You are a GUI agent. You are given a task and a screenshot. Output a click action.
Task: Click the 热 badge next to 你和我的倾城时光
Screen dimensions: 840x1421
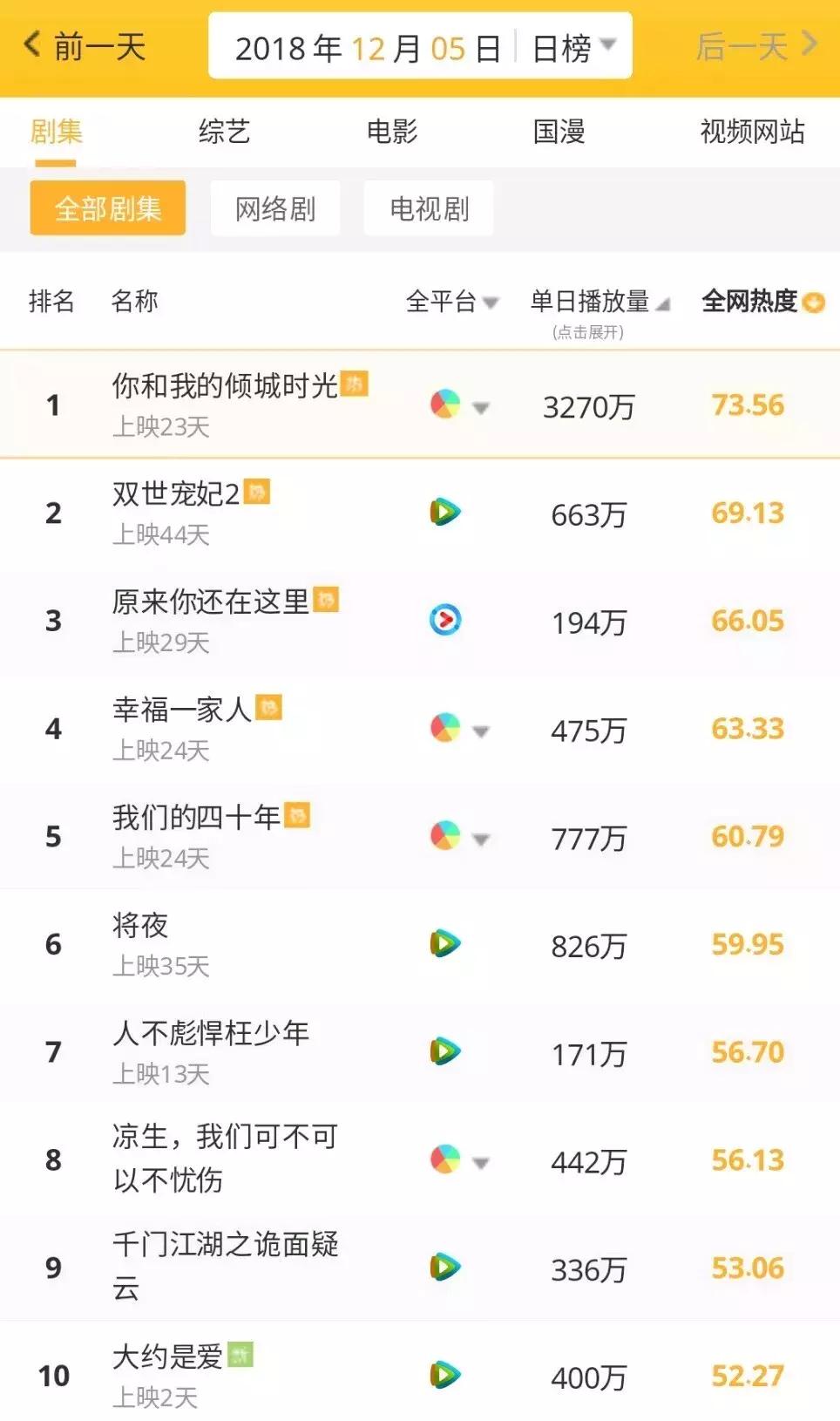[357, 382]
